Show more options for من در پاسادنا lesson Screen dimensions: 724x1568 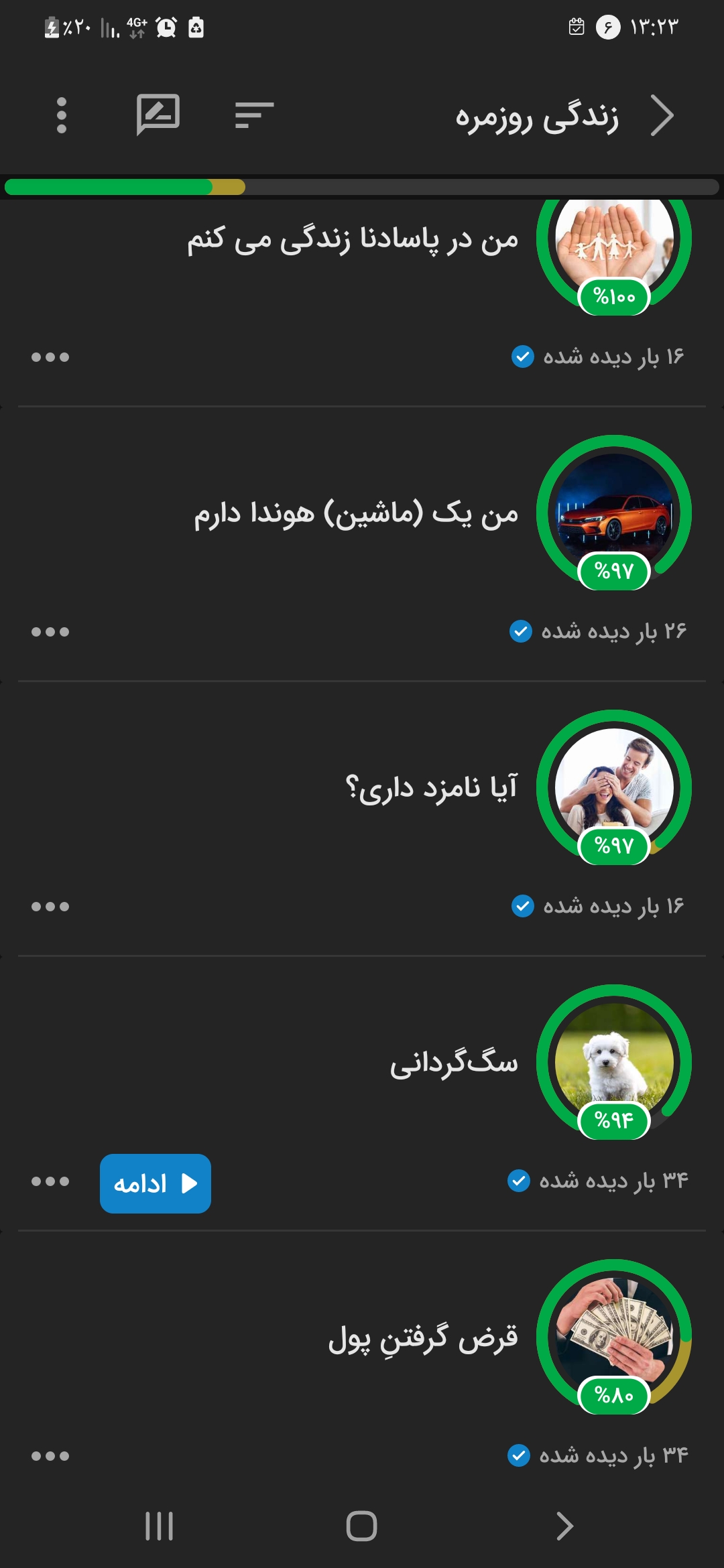(50, 357)
